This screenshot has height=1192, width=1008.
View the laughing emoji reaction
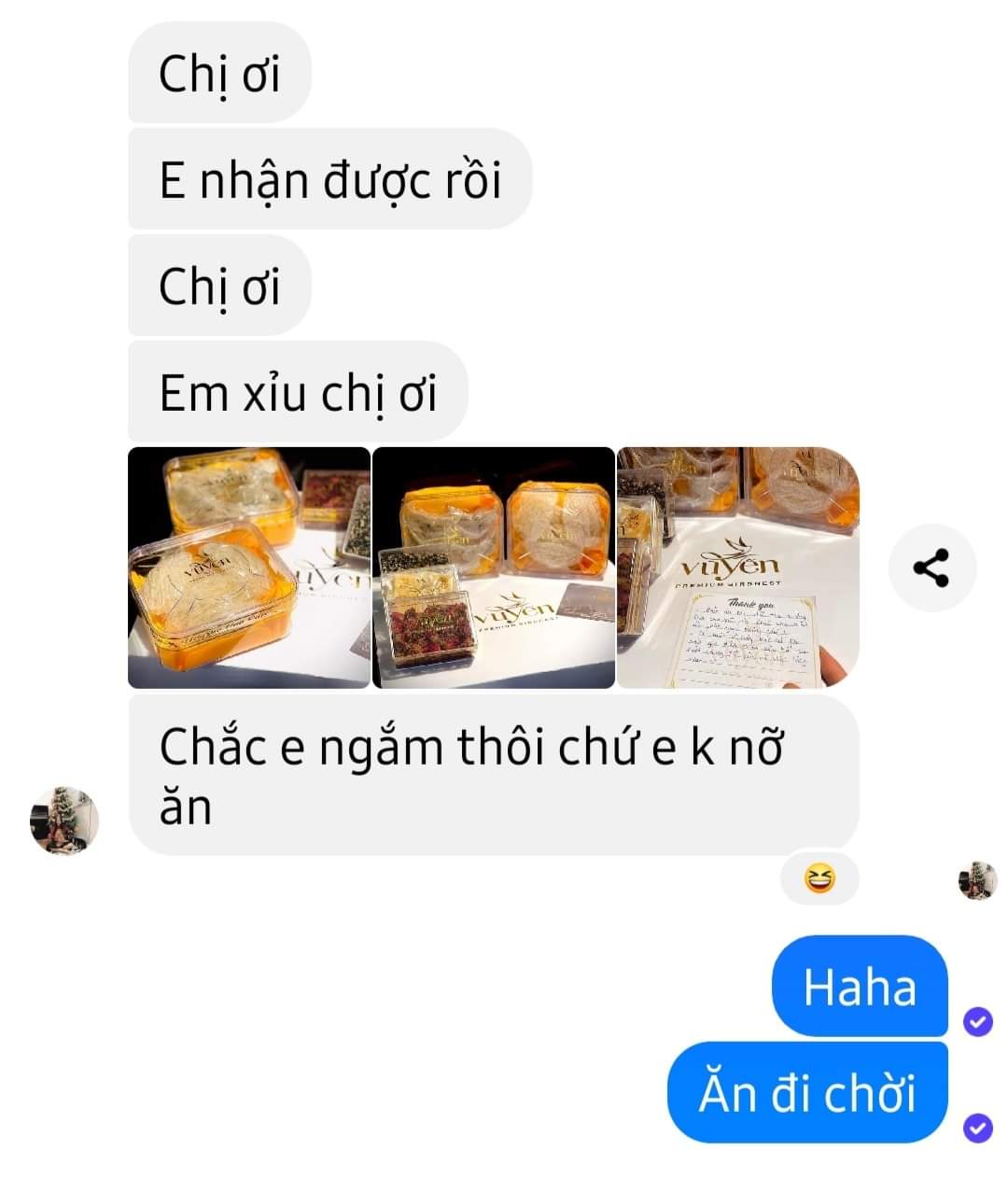pyautogui.click(x=819, y=878)
